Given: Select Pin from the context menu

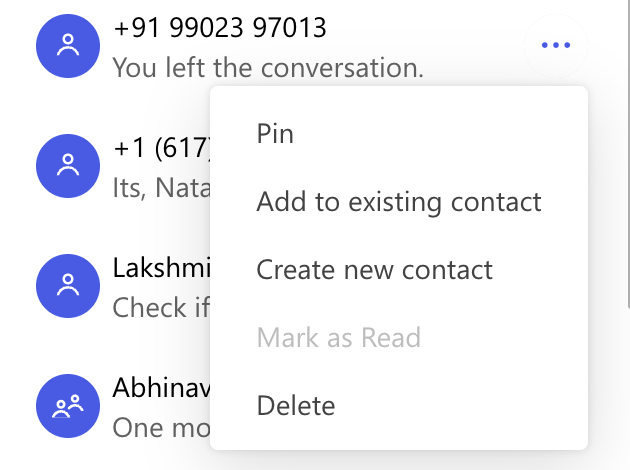Looking at the screenshot, I should [275, 134].
